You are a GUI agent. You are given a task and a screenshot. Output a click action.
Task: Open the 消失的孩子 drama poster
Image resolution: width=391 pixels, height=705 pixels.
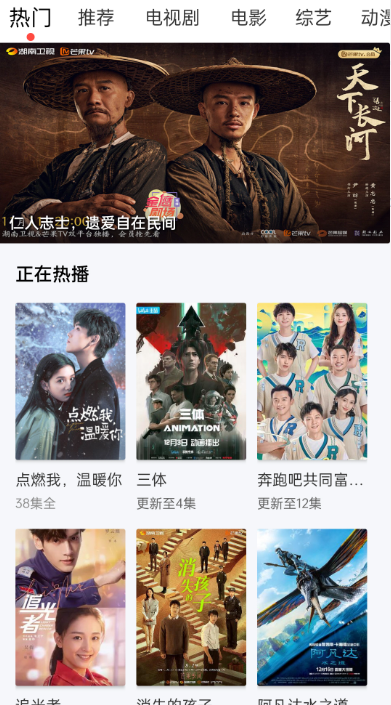[191, 607]
